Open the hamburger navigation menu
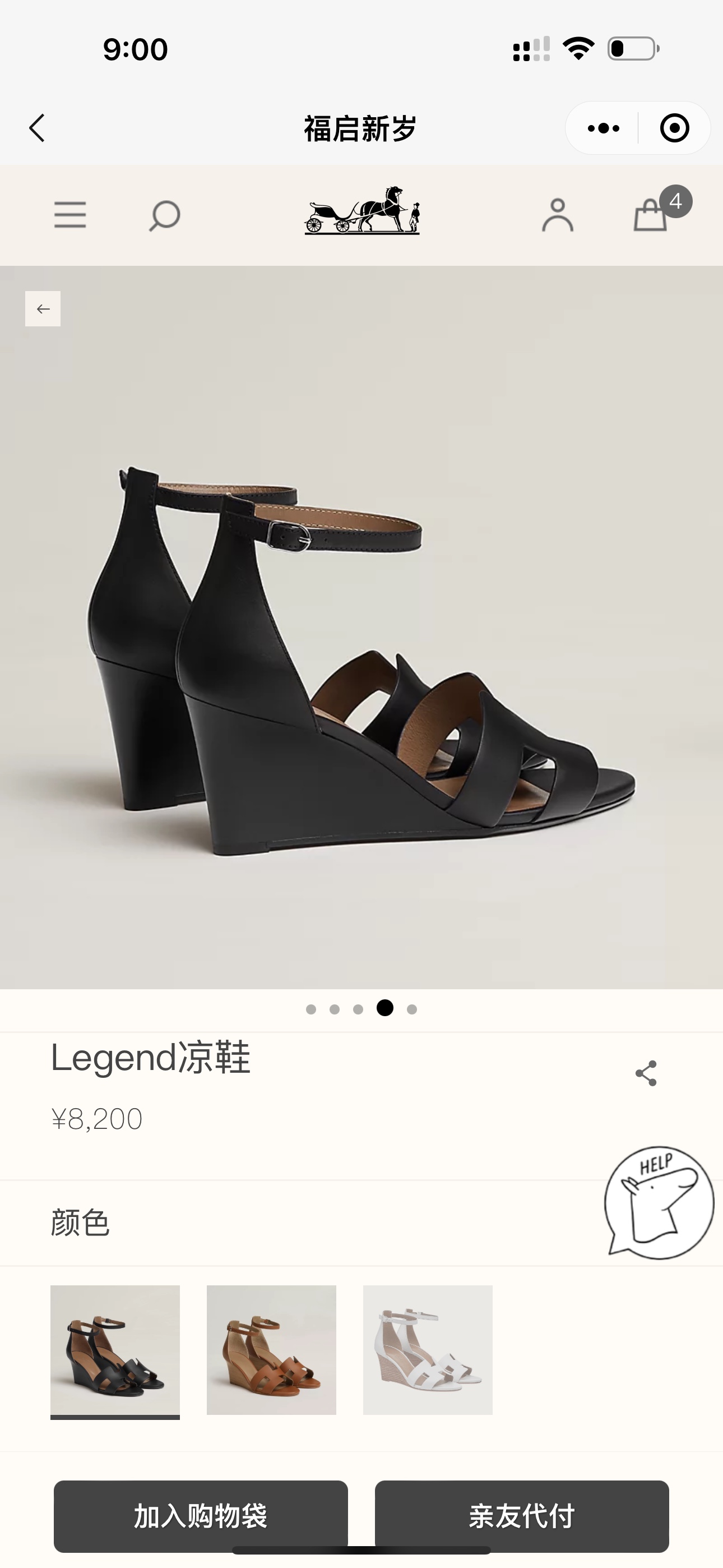 [x=70, y=215]
